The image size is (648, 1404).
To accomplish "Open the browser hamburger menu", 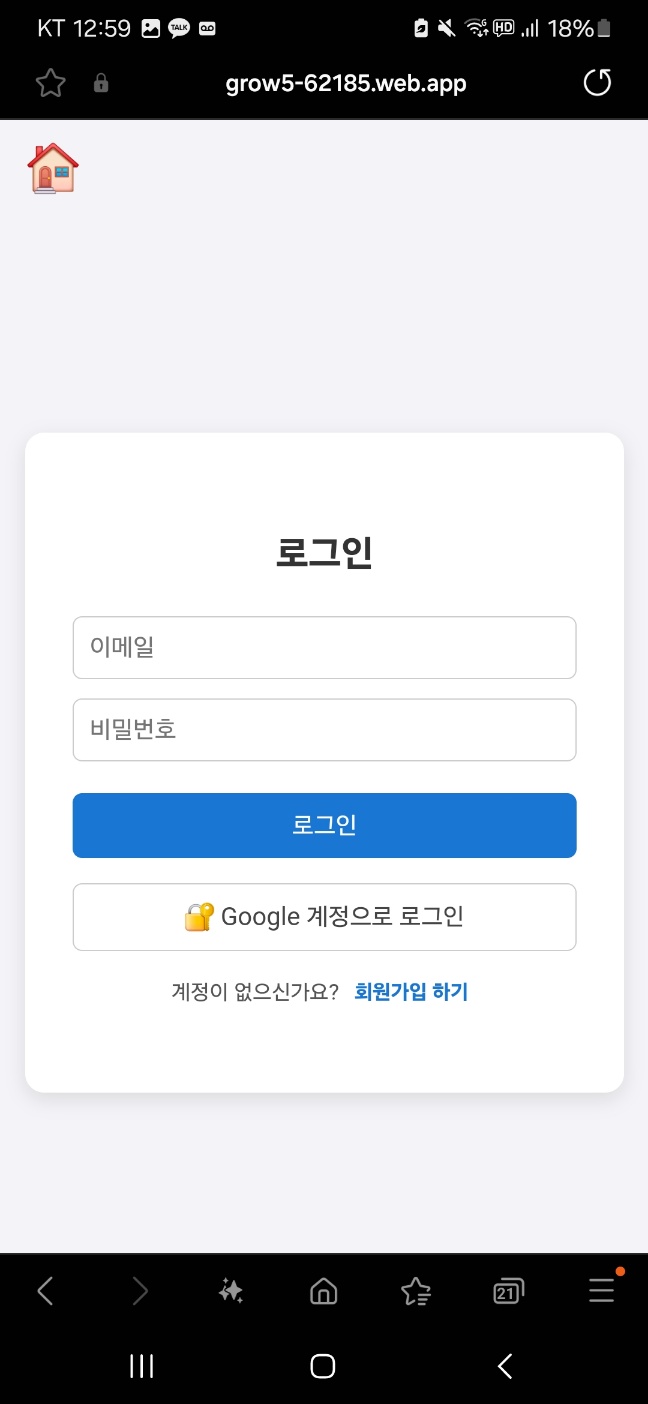I will [601, 1292].
